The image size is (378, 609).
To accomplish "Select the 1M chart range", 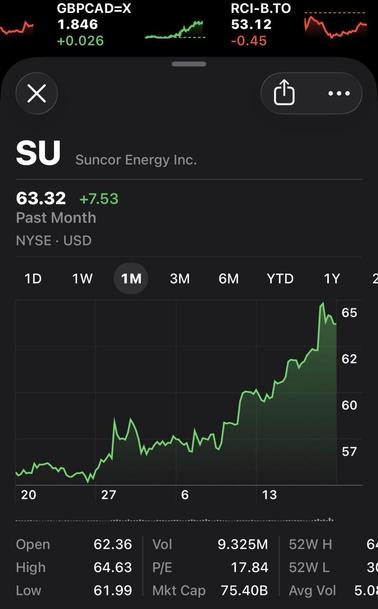I will click(x=131, y=278).
